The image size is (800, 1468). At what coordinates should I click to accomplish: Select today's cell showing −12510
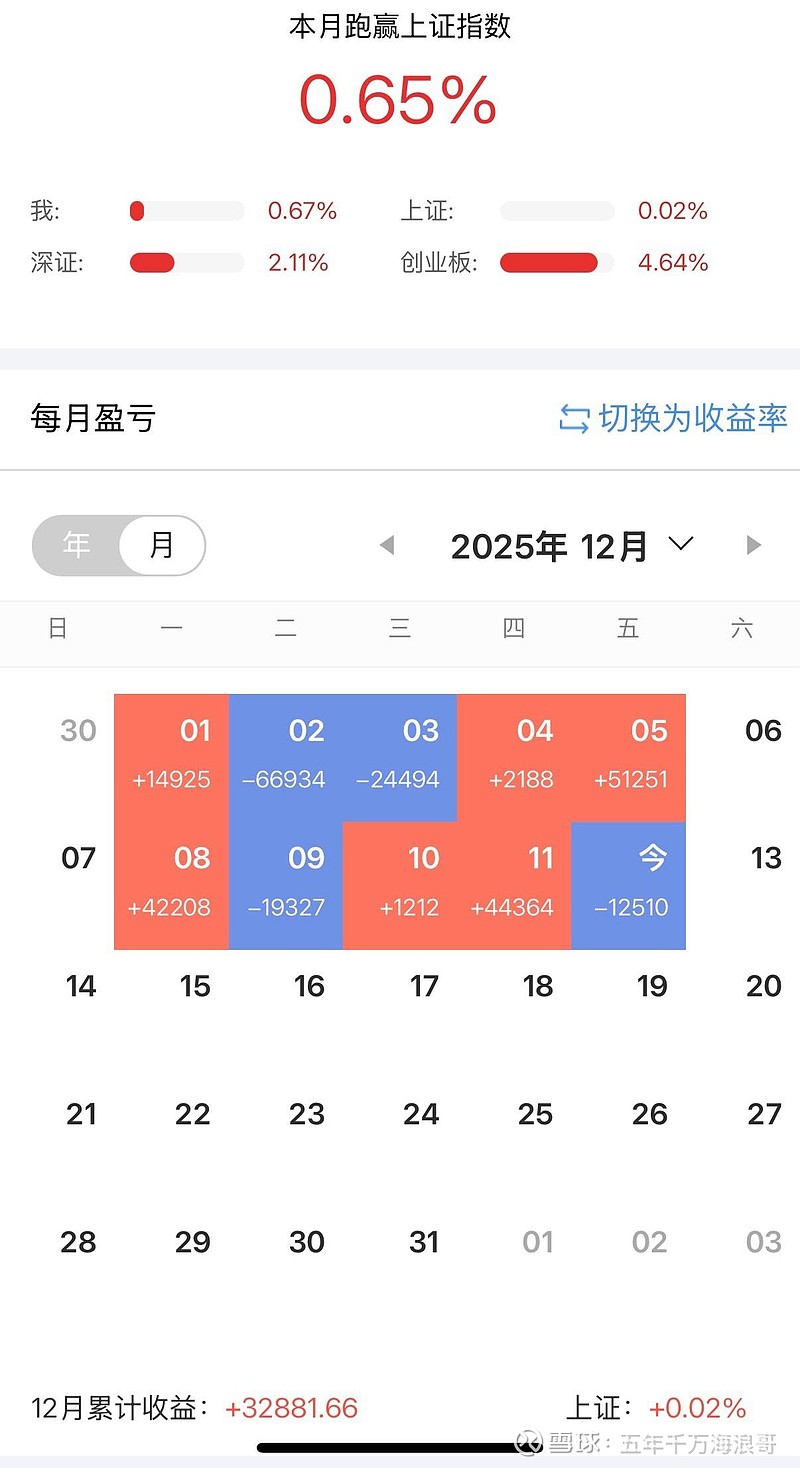coord(628,885)
